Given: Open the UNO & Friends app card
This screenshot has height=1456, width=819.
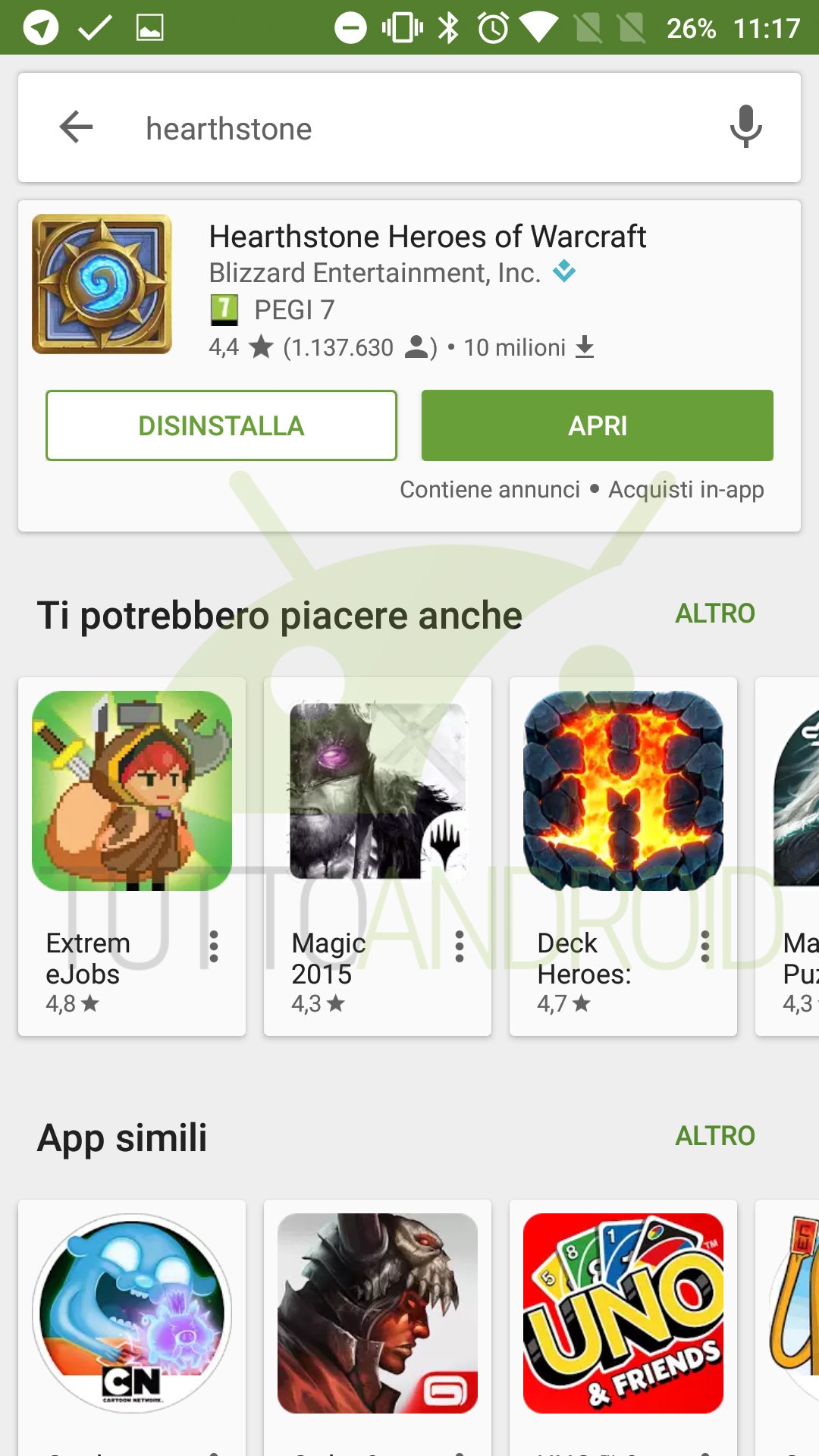Looking at the screenshot, I should 623,1327.
